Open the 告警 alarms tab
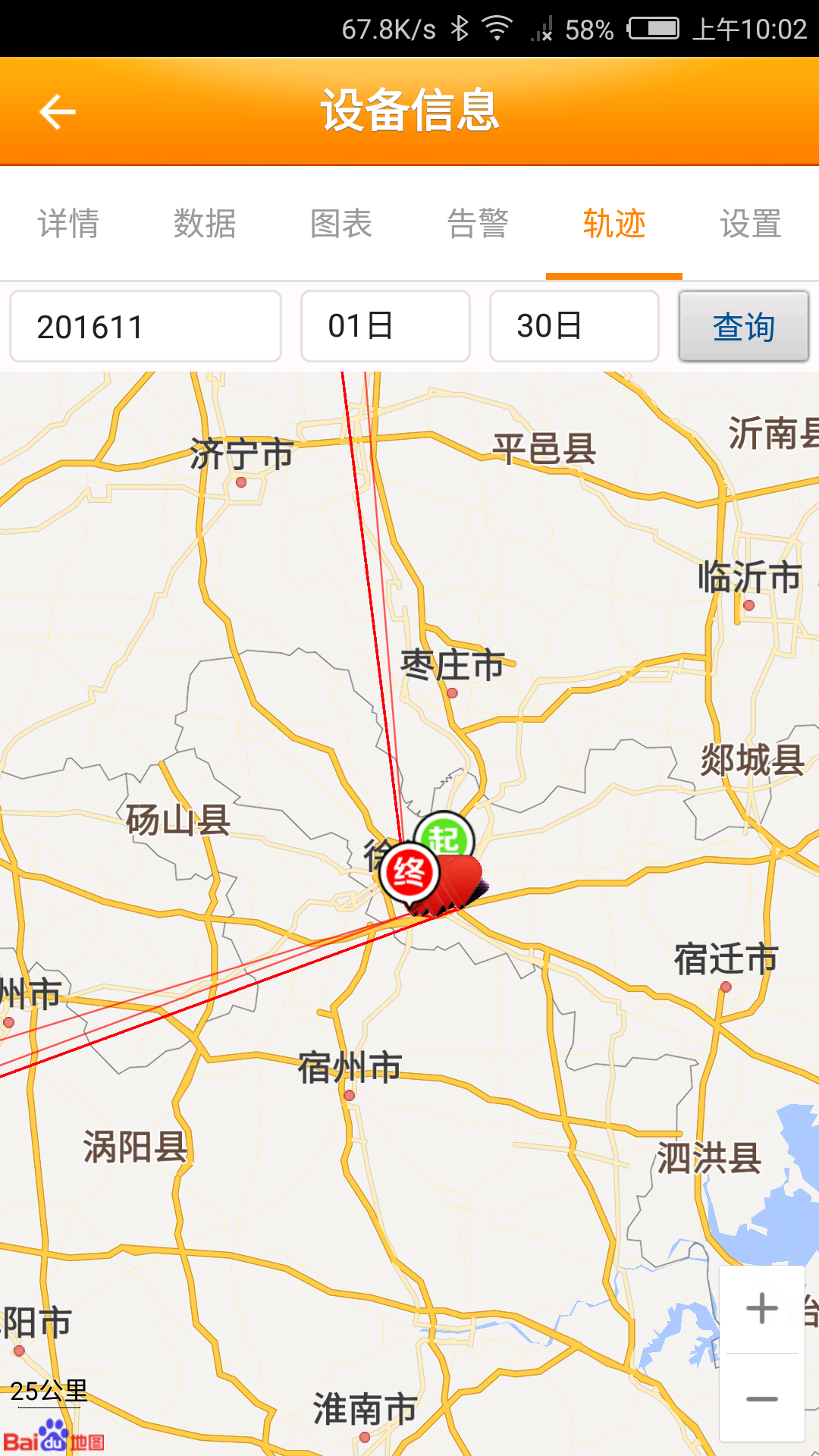Image resolution: width=819 pixels, height=1456 pixels. (x=478, y=224)
